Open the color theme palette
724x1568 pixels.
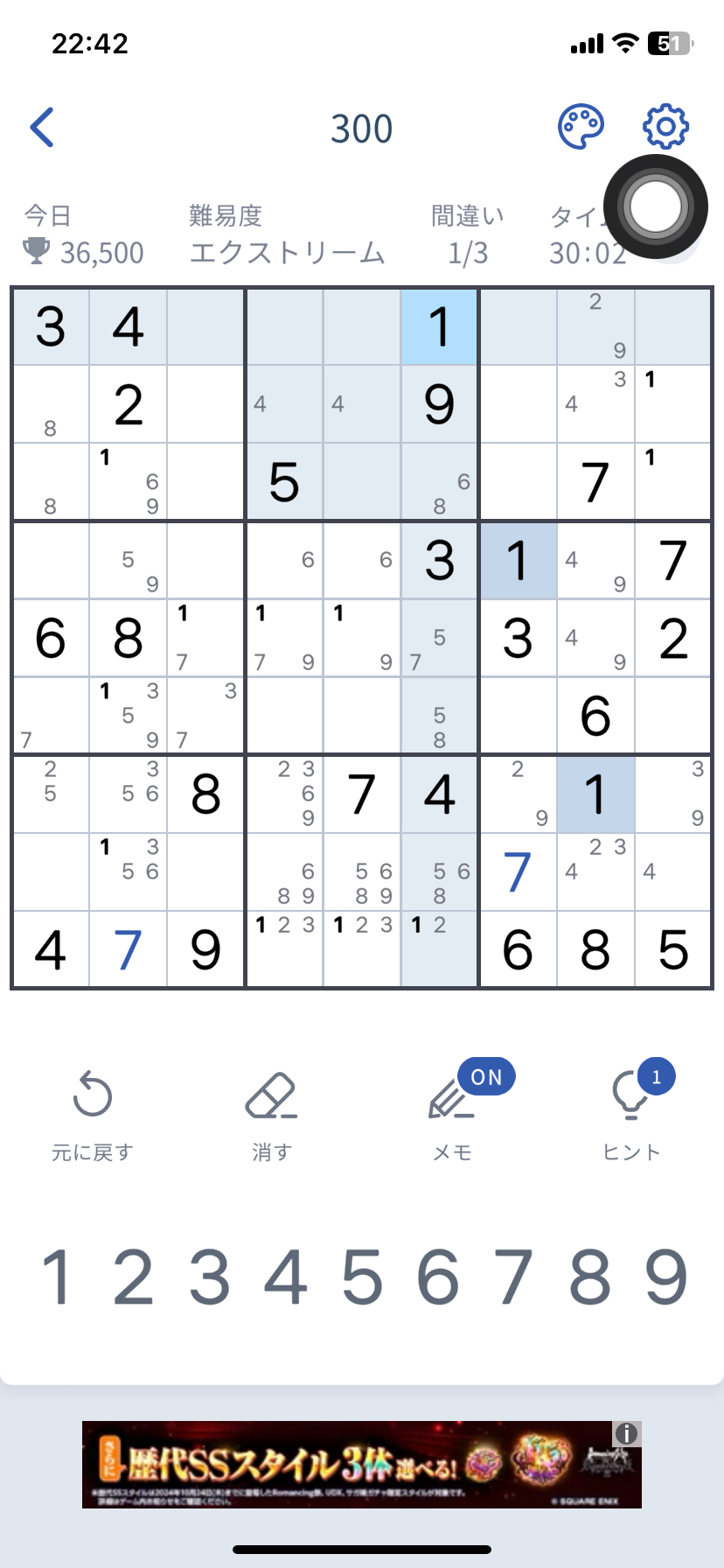581,127
